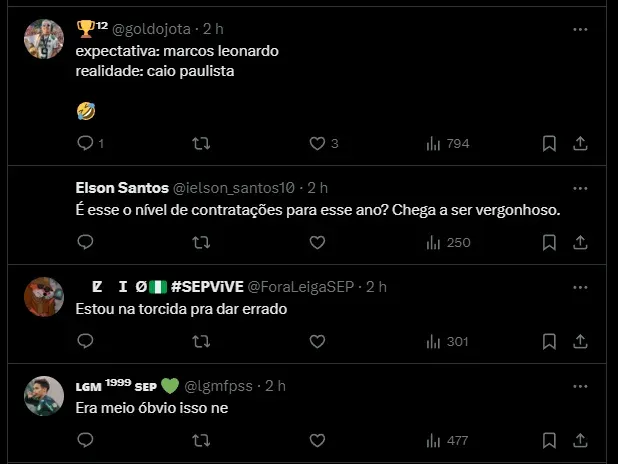Retweet the @ForaLeigaSEP post
Image resolution: width=618 pixels, height=464 pixels.
pos(201,341)
